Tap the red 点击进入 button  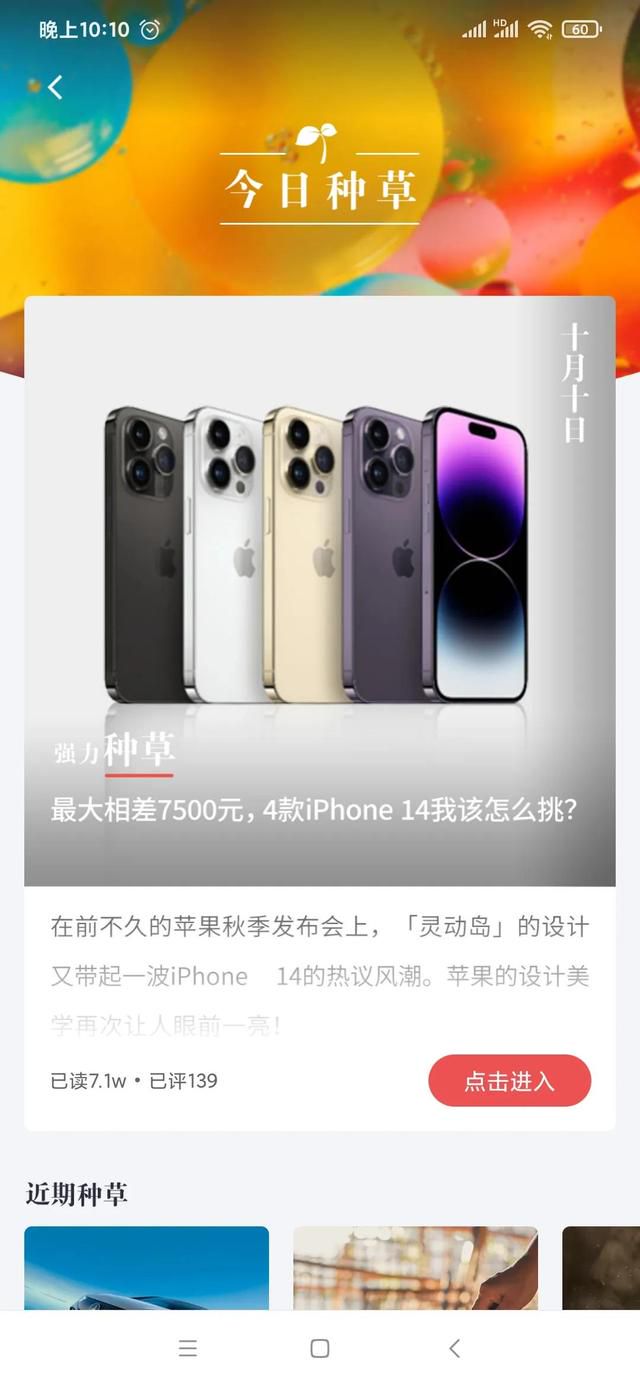click(x=510, y=1080)
